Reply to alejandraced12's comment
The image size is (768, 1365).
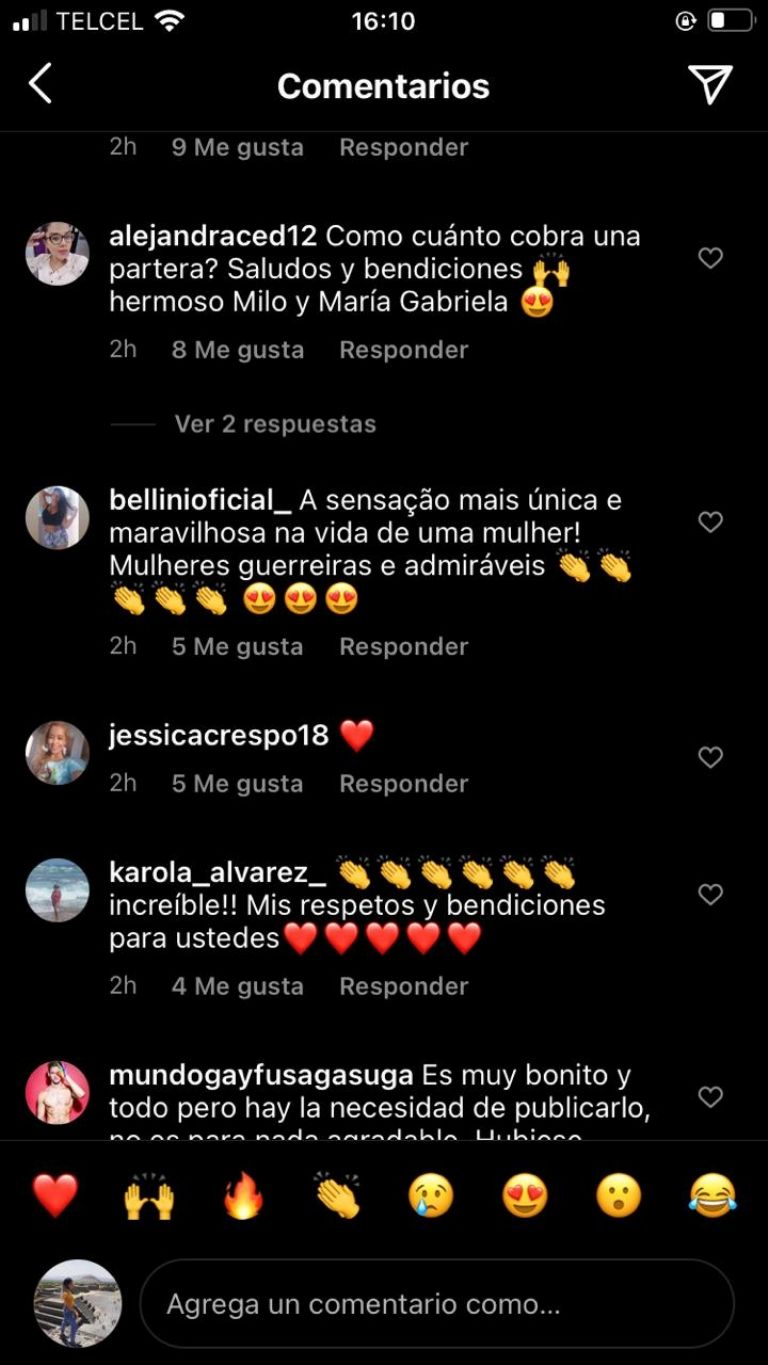pyautogui.click(x=403, y=350)
